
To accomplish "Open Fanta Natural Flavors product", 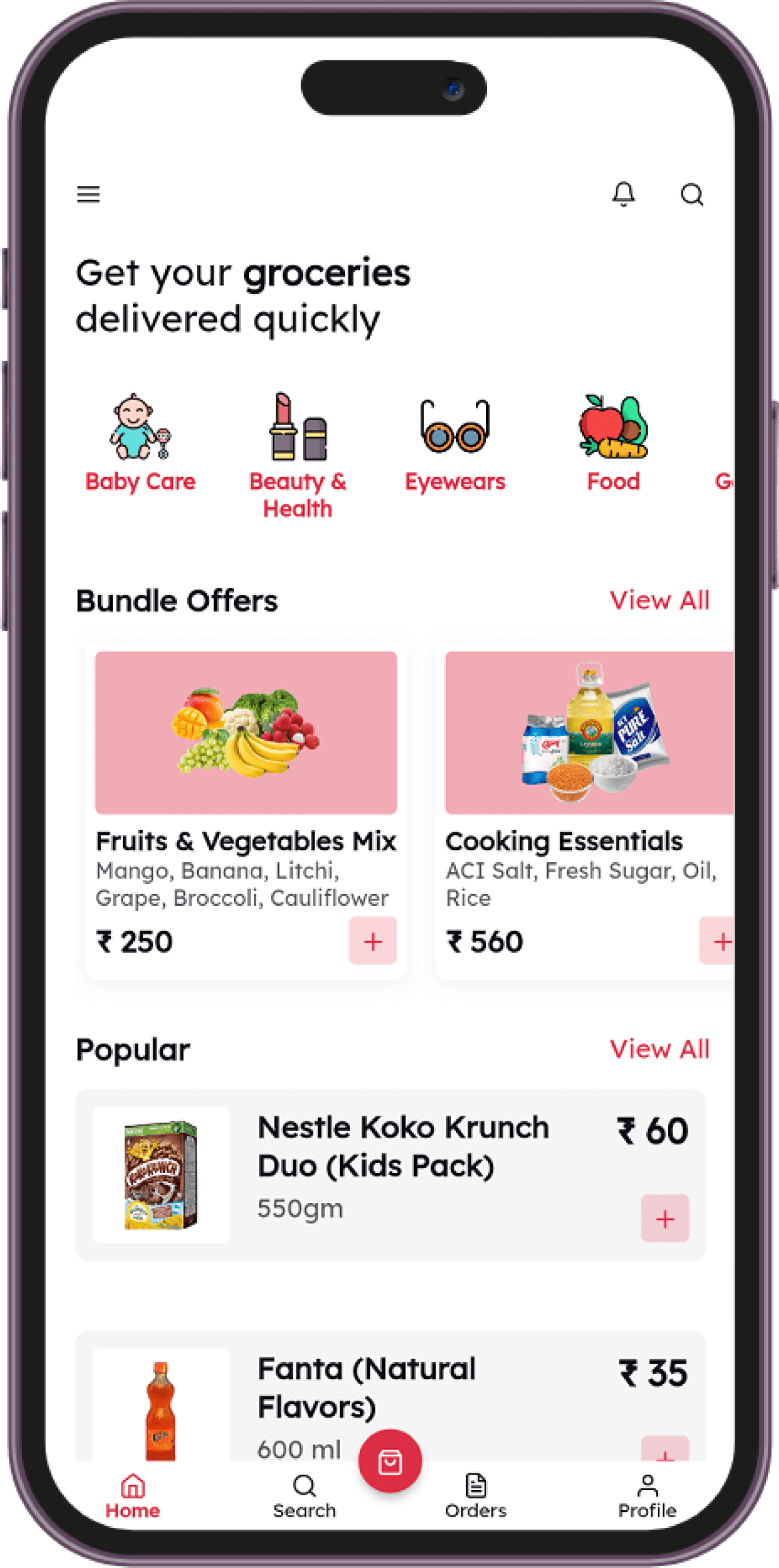I will click(x=366, y=1388).
